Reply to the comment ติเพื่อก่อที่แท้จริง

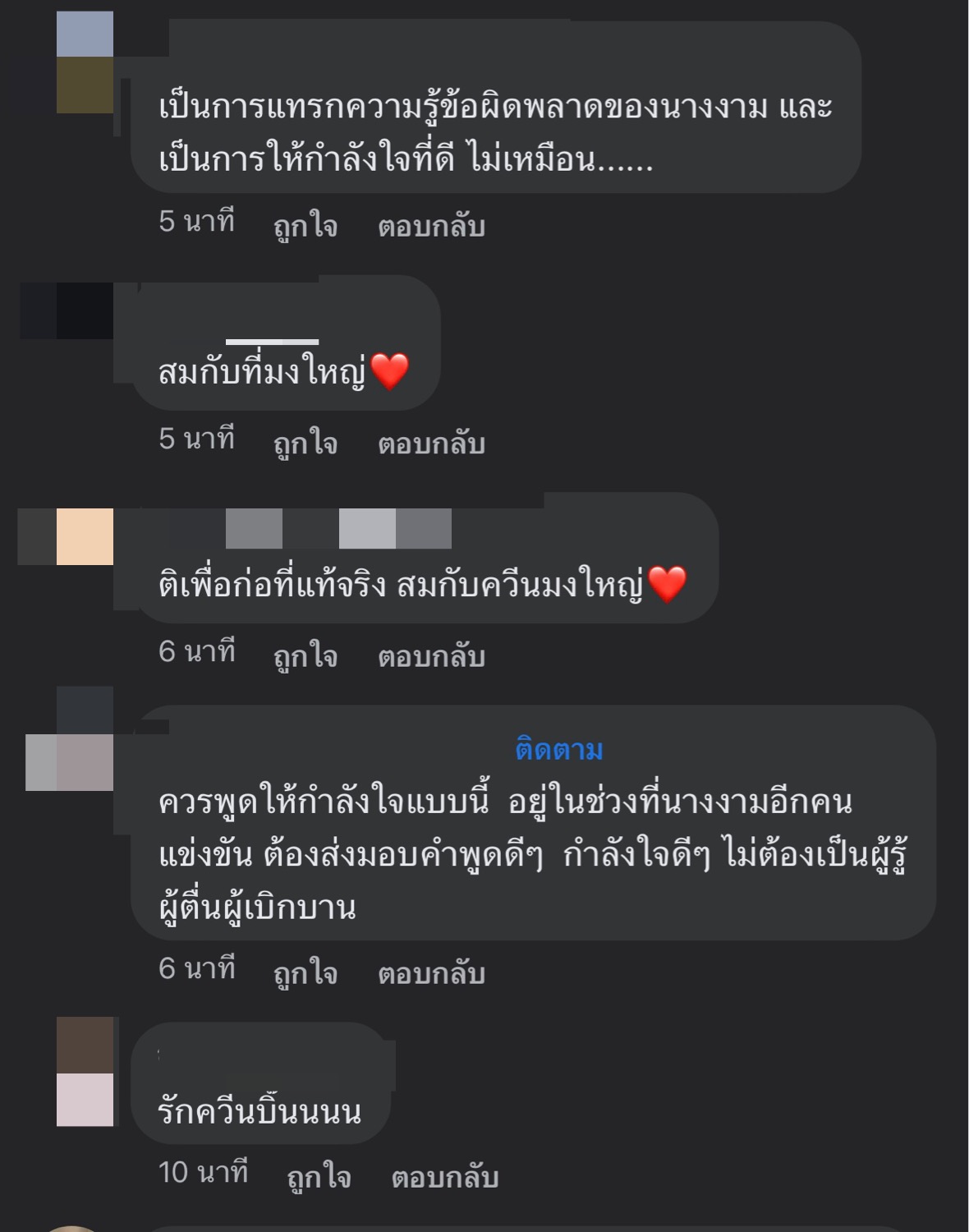(x=431, y=656)
